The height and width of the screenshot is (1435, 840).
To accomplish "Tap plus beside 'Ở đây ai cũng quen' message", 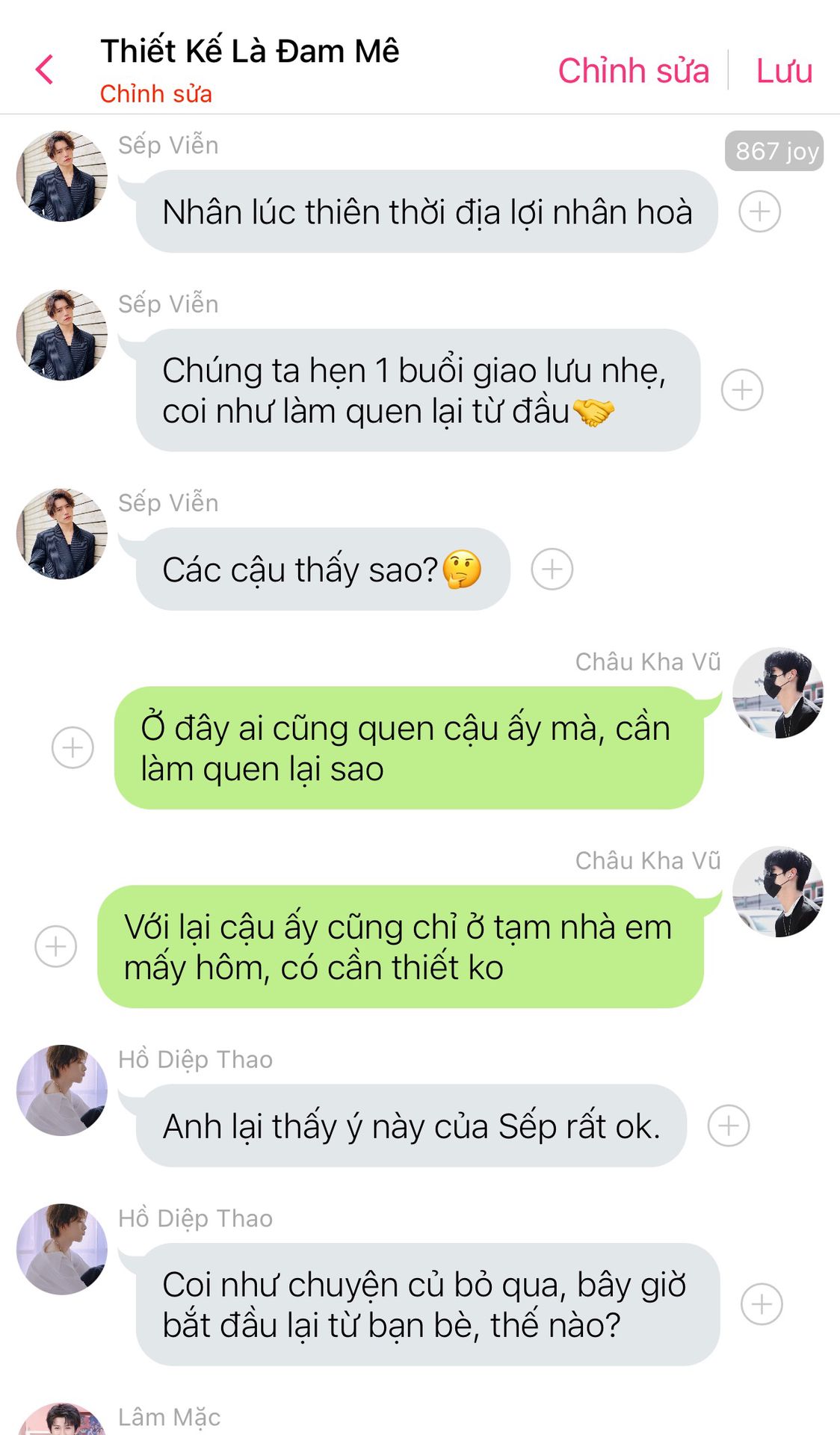I will (72, 747).
